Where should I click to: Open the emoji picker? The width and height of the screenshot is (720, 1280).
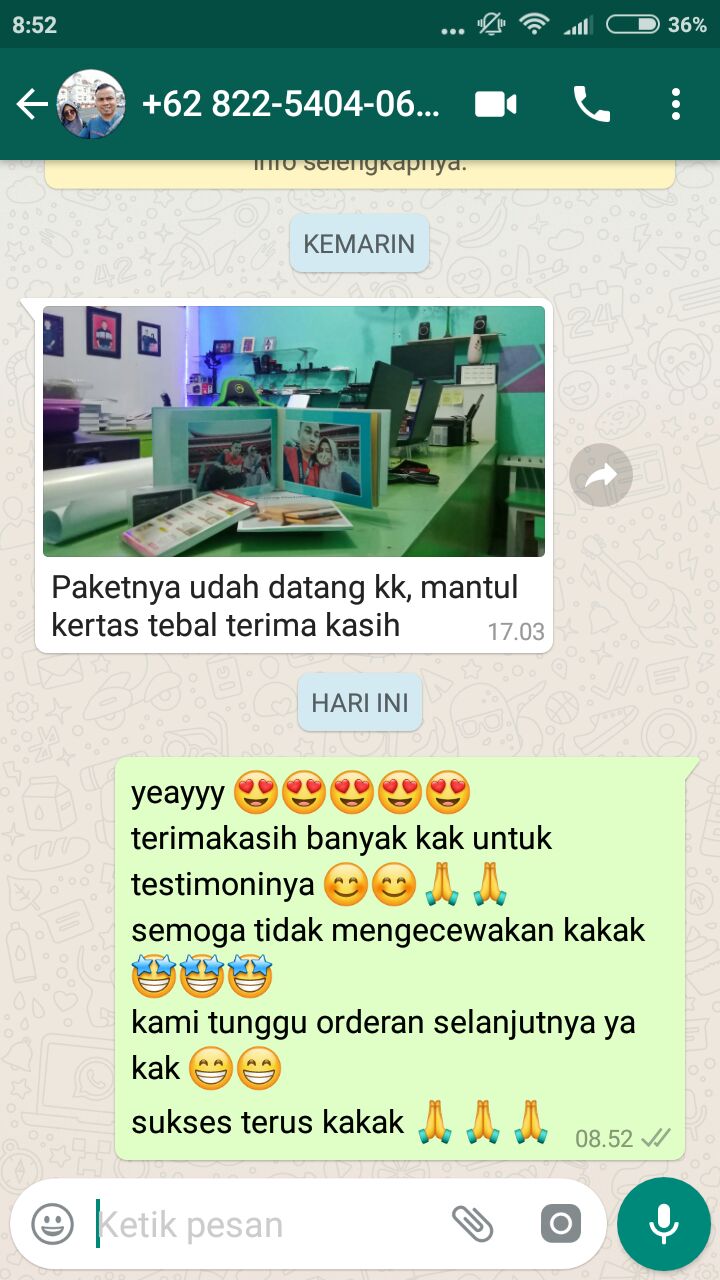pyautogui.click(x=52, y=1224)
